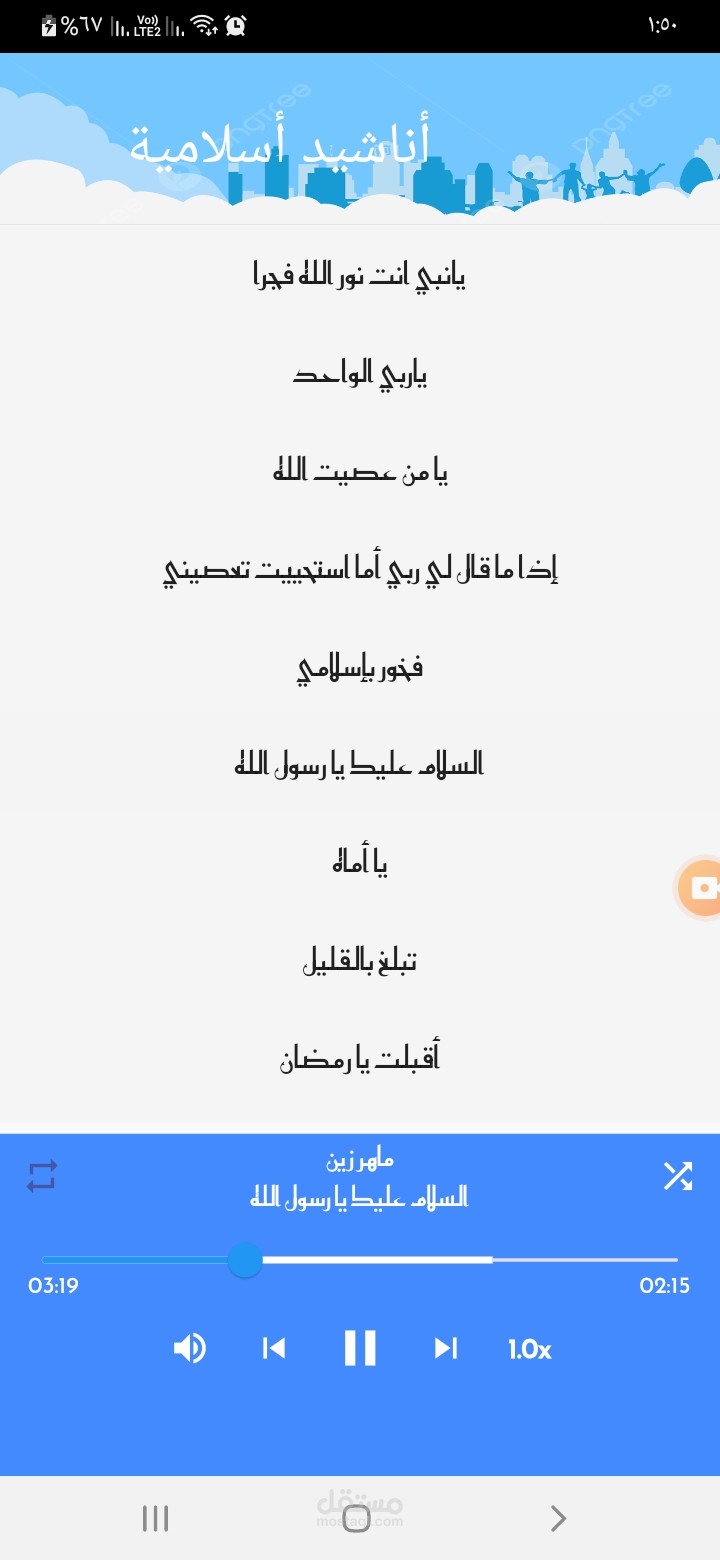Go back using the system navigation arrow
720x1560 pixels.
(558, 1519)
